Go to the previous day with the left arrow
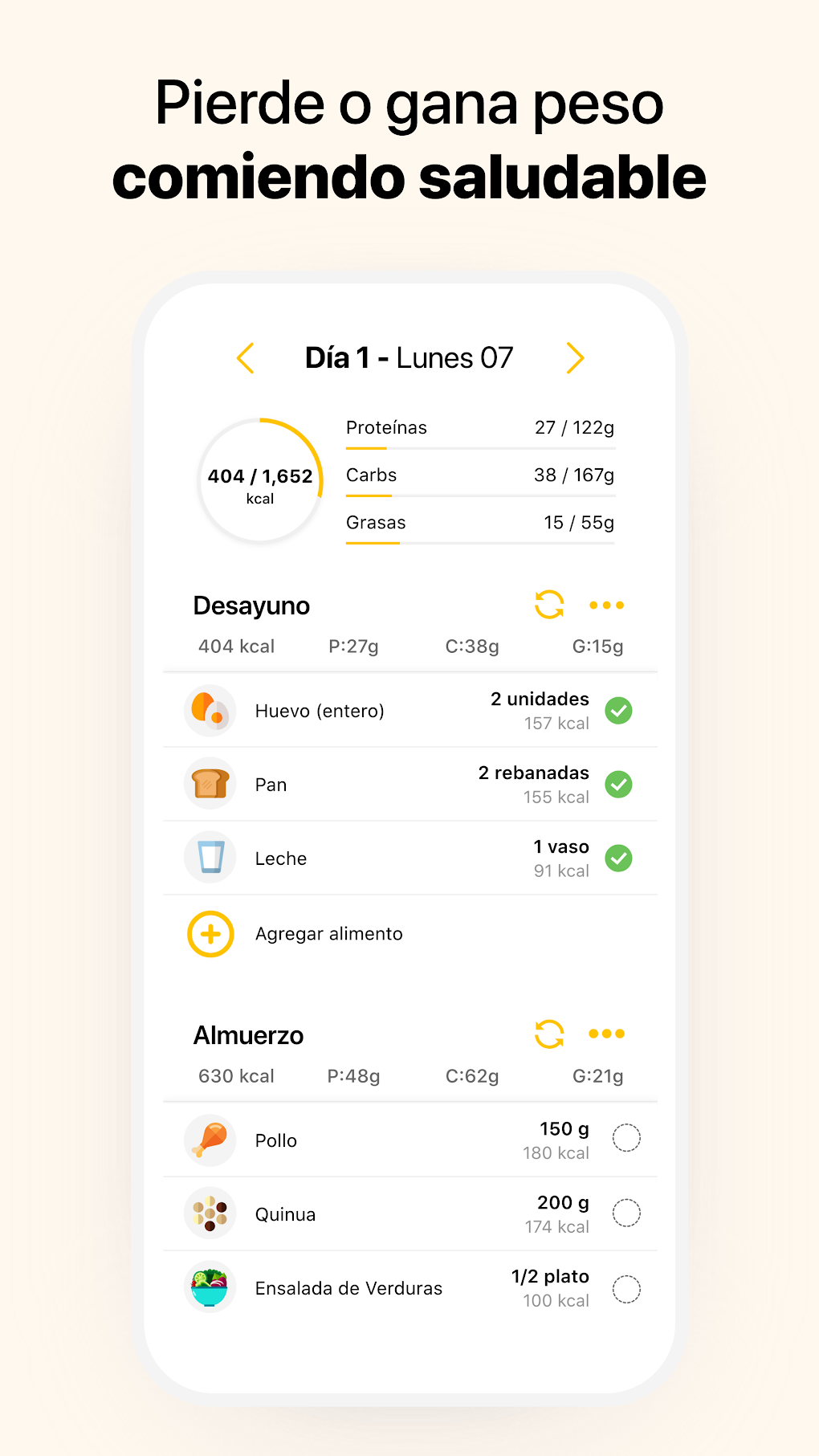 tap(245, 358)
